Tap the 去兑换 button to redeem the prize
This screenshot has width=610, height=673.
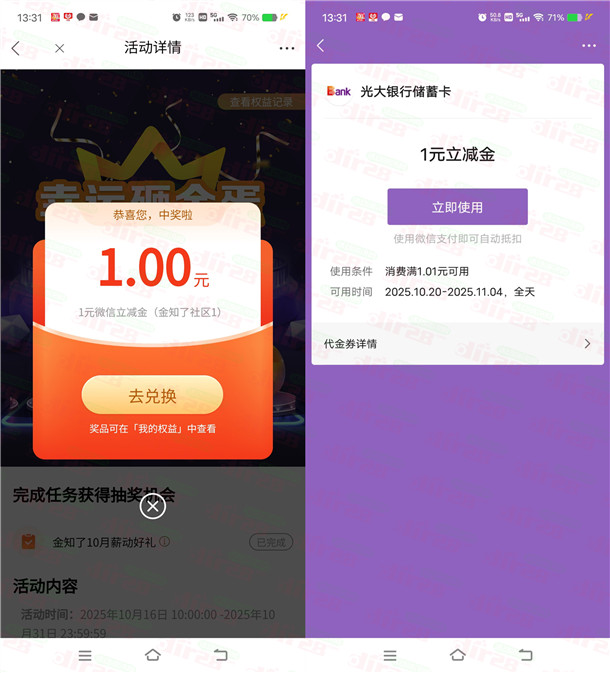click(x=152, y=395)
